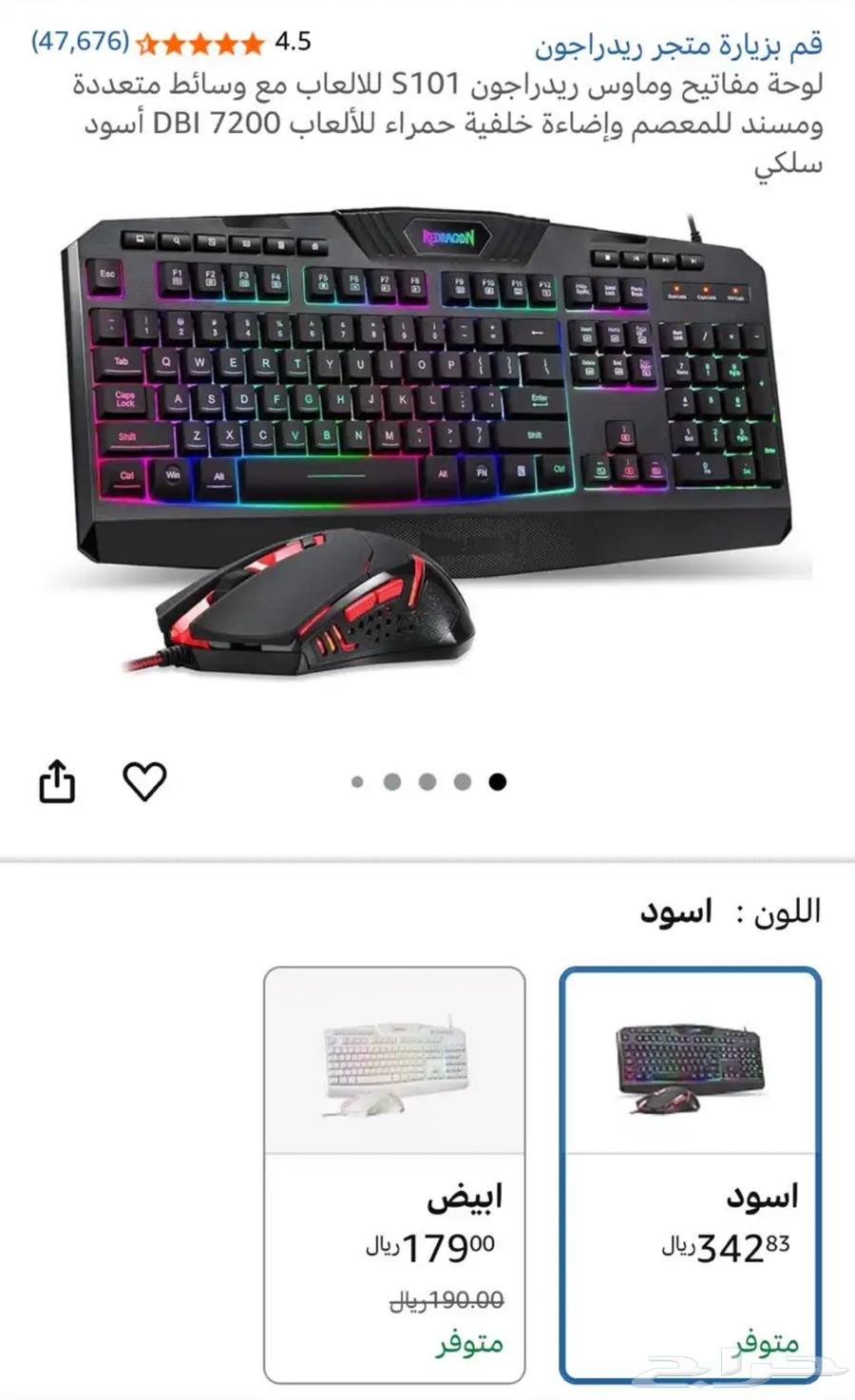Click the currently active last carousel dot
This screenshot has width=855, height=1400.
click(498, 781)
